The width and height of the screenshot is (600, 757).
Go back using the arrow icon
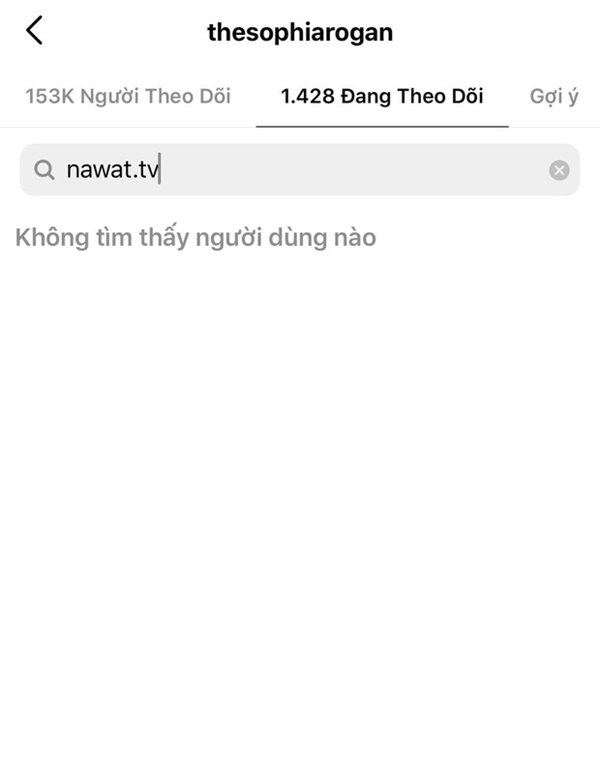35,31
